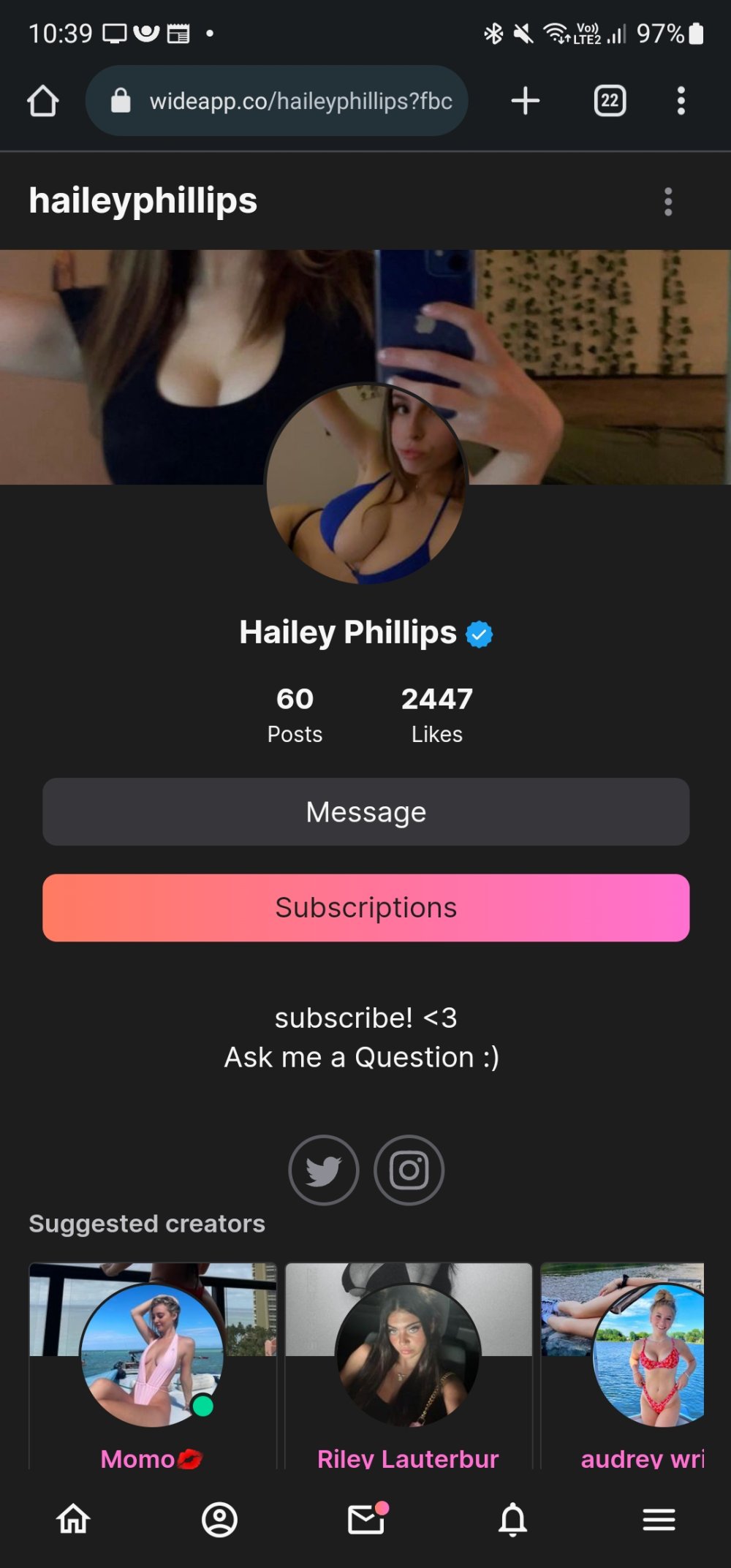This screenshot has width=731, height=1568.
Task: Open a new browser tab
Action: [x=525, y=101]
